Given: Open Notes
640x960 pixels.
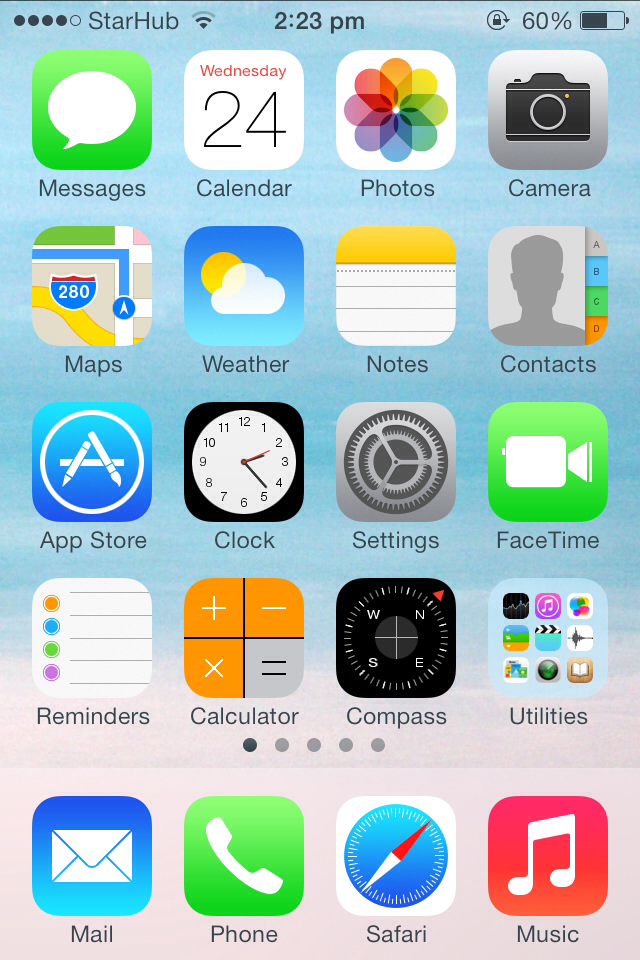Looking at the screenshot, I should [396, 286].
